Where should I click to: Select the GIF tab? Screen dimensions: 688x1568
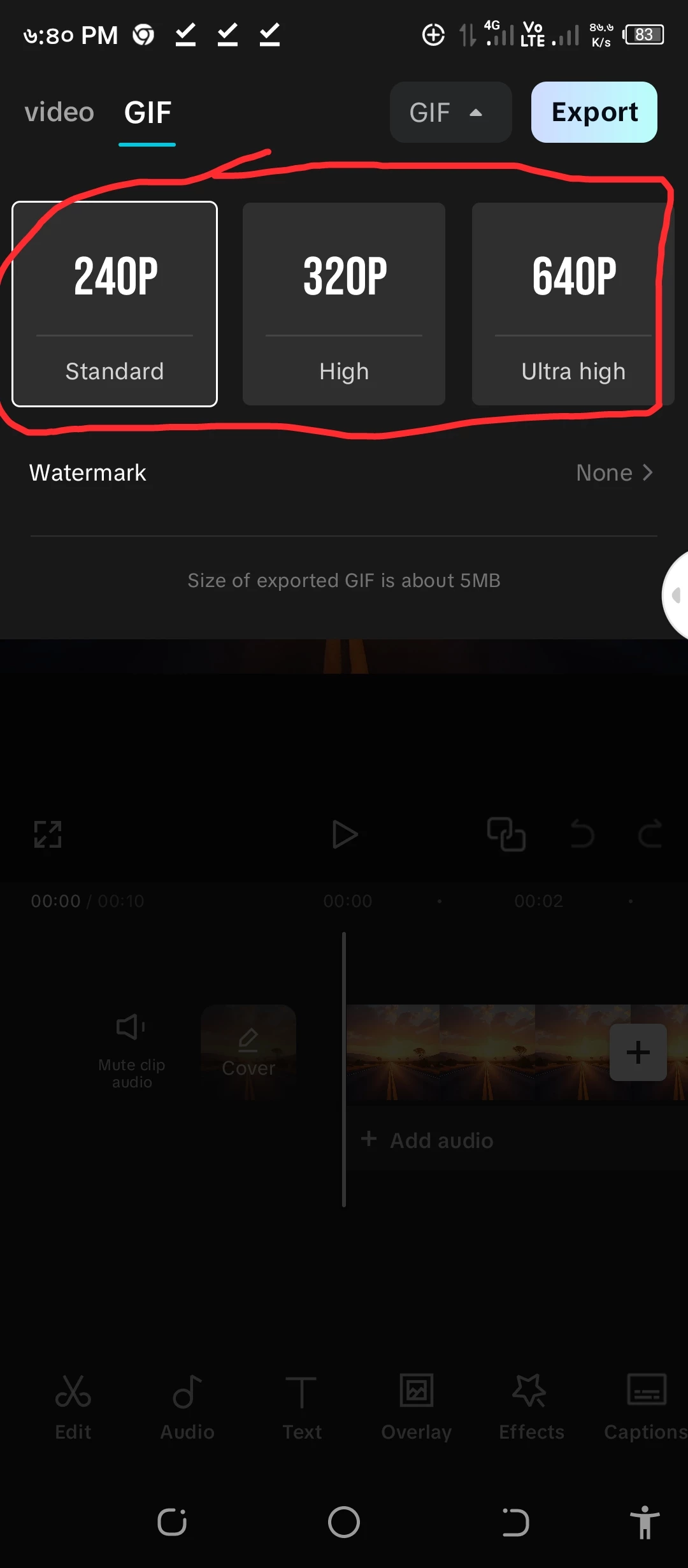tap(147, 113)
